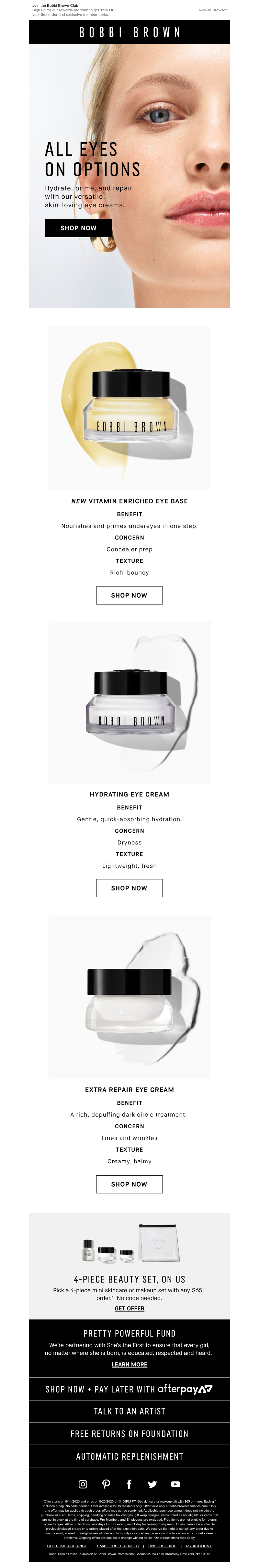Open the Afterpay pay later banner
The width and height of the screenshot is (259, 1568).
point(129,1389)
